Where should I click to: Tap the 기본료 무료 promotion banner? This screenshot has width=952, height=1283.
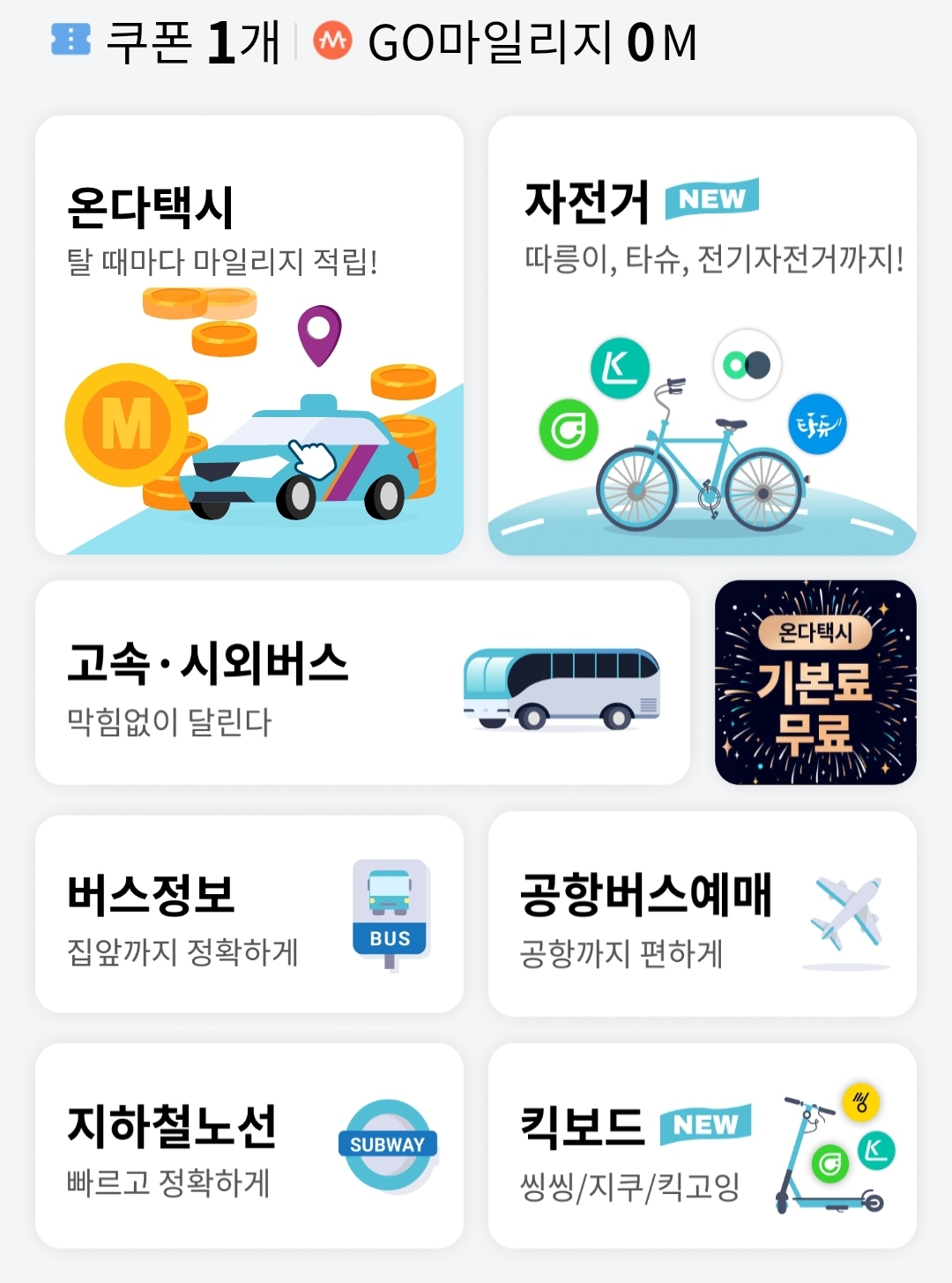(x=815, y=683)
